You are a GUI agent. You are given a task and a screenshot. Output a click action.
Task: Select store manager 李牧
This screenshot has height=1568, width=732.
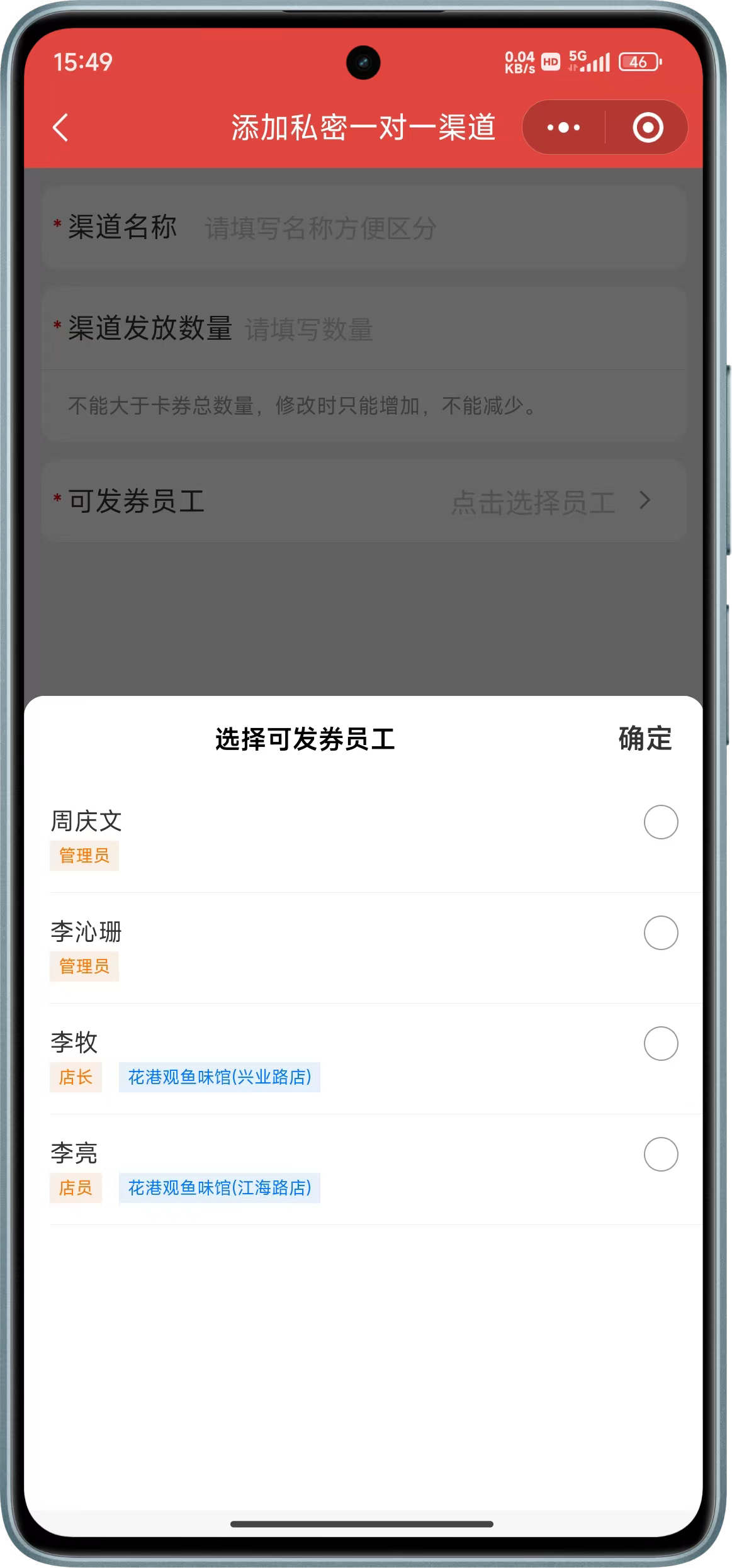660,1043
